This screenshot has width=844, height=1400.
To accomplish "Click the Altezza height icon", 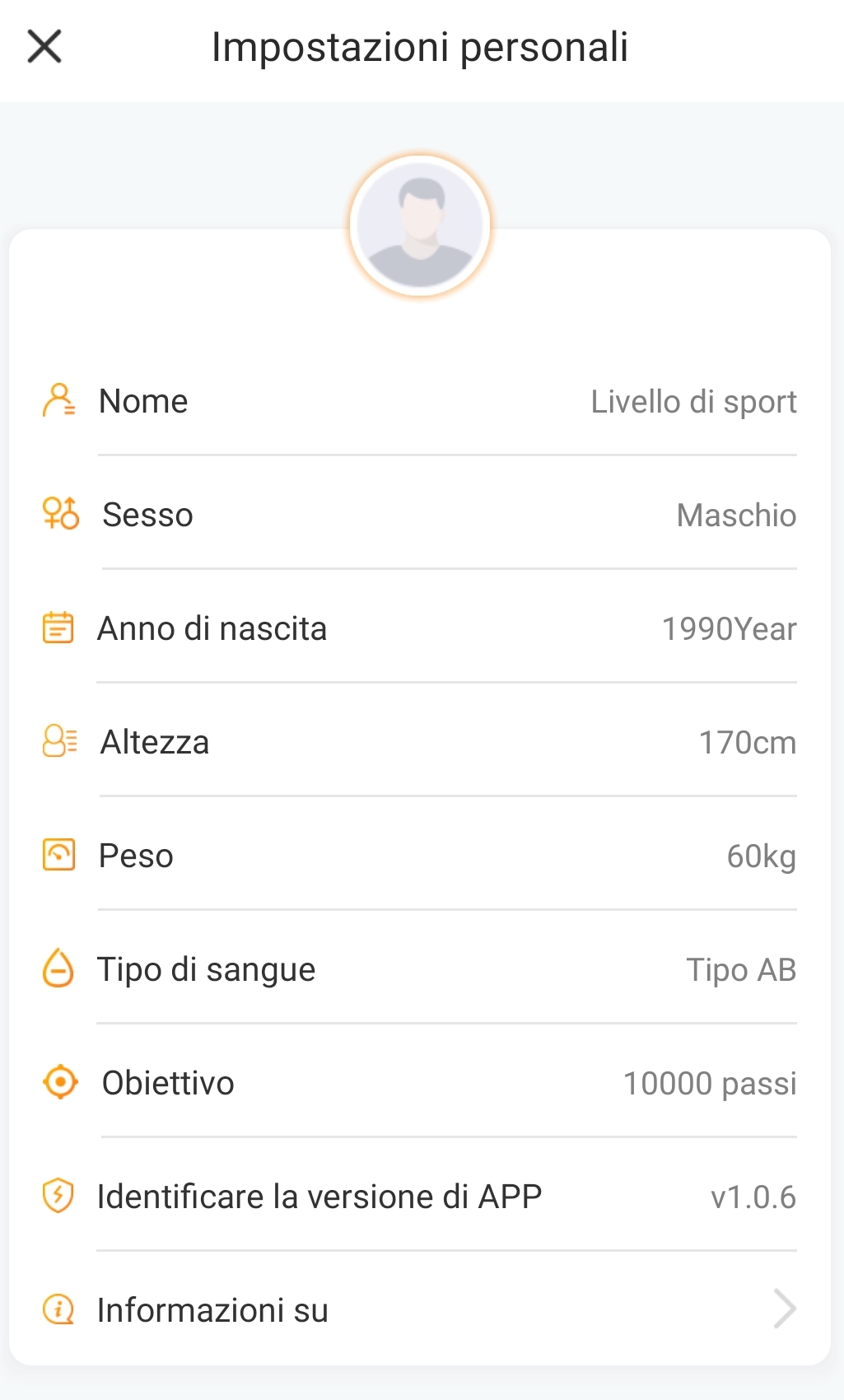I will 58,741.
